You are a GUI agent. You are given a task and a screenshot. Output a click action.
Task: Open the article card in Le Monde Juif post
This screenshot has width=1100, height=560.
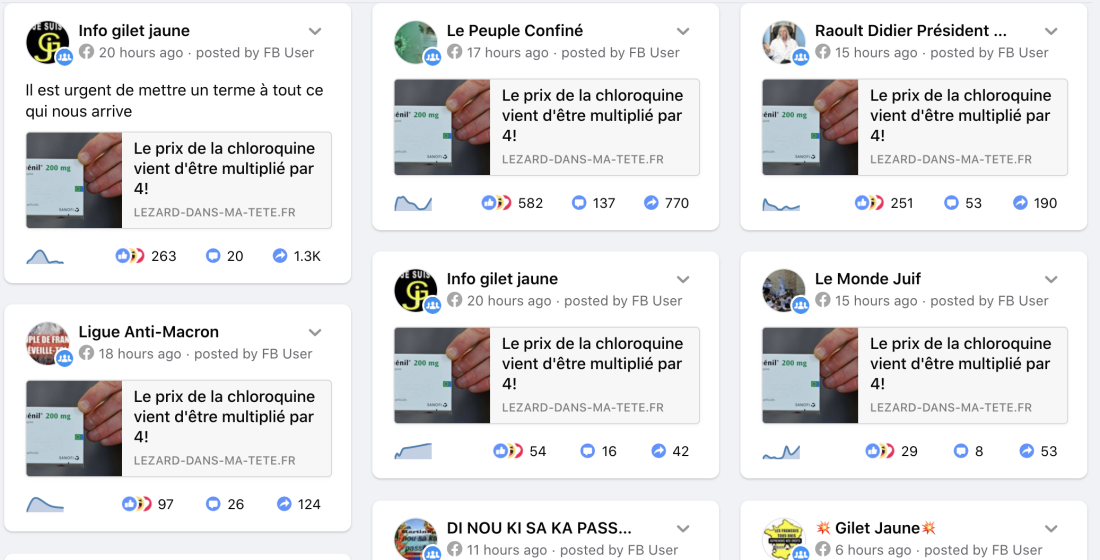[x=914, y=375]
